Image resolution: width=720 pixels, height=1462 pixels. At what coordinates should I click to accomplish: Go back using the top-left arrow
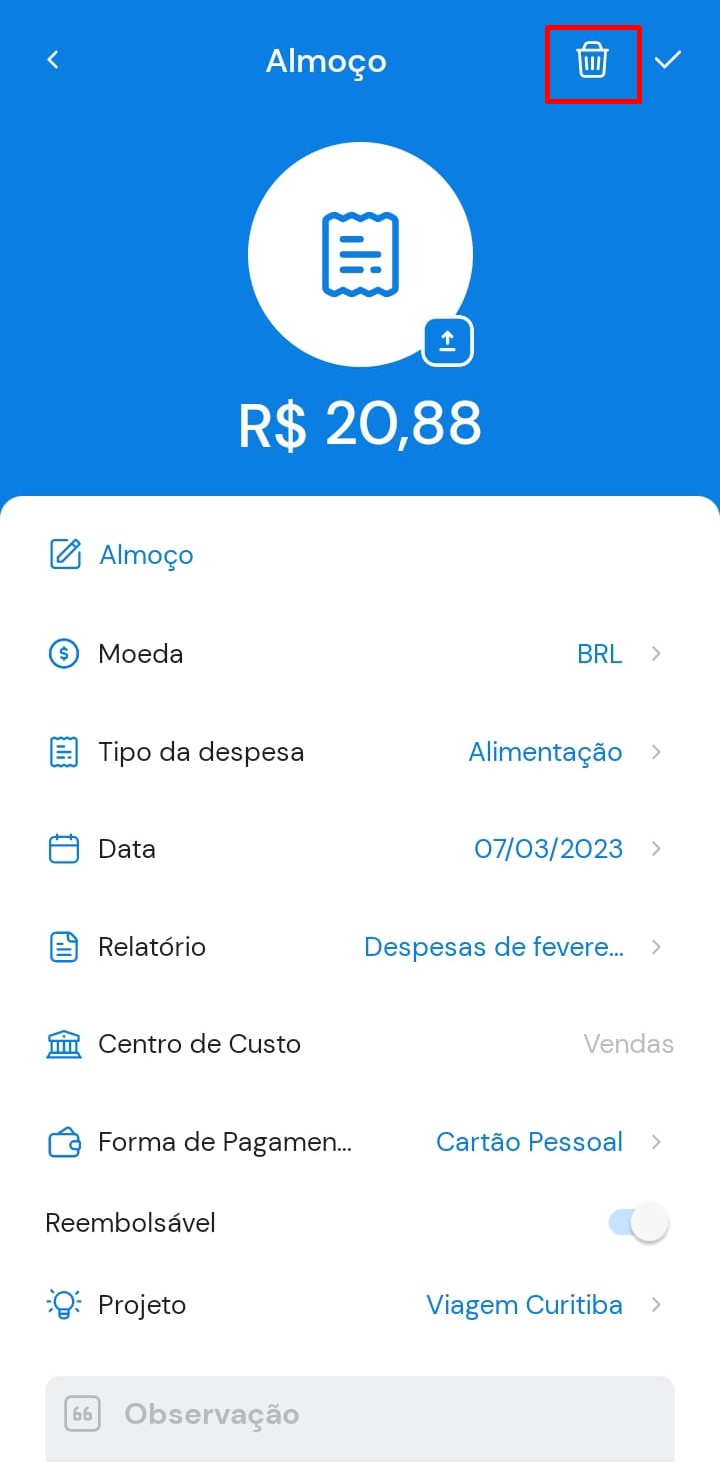[53, 60]
